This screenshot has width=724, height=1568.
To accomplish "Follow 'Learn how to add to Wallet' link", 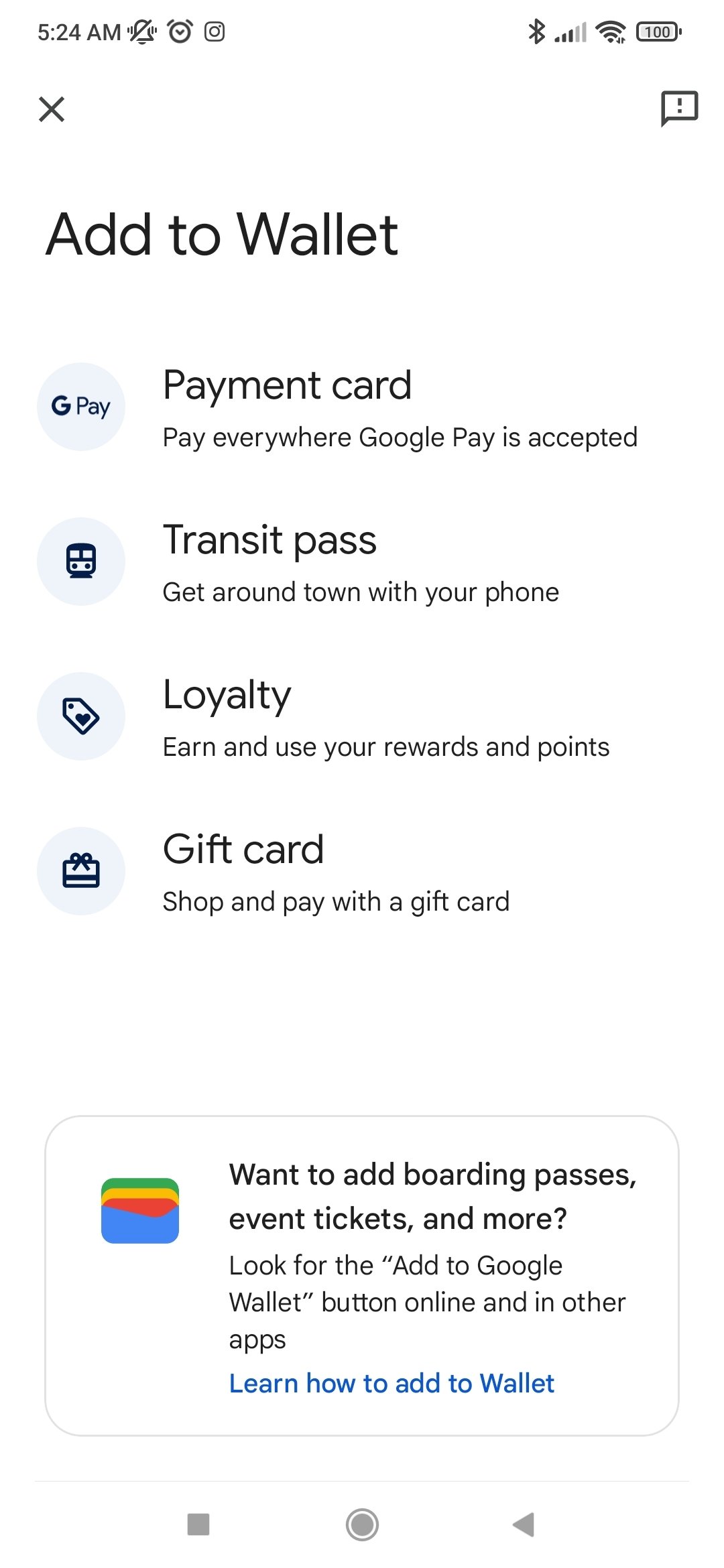I will coord(391,1383).
